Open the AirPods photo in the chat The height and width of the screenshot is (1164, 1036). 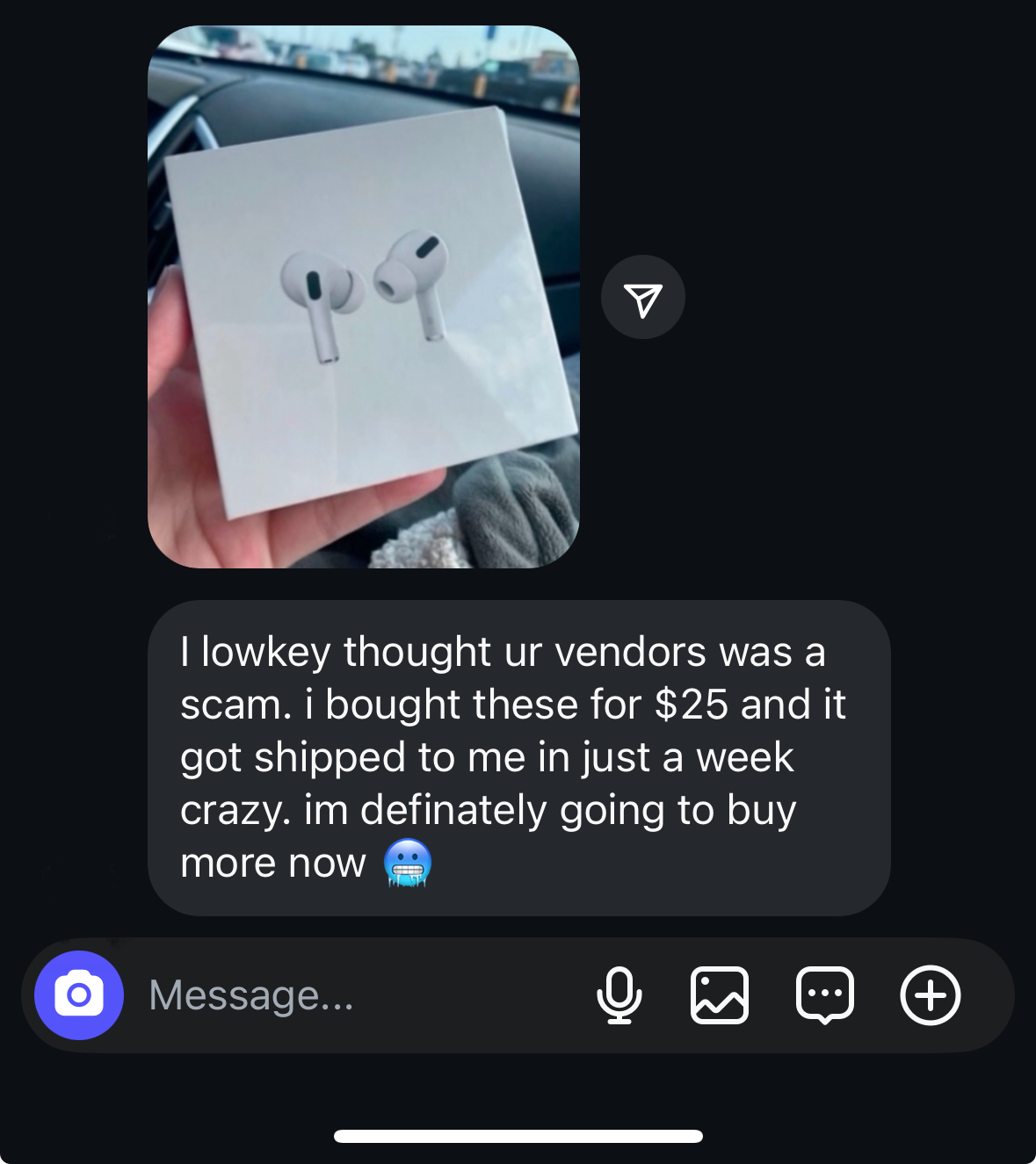point(363,297)
